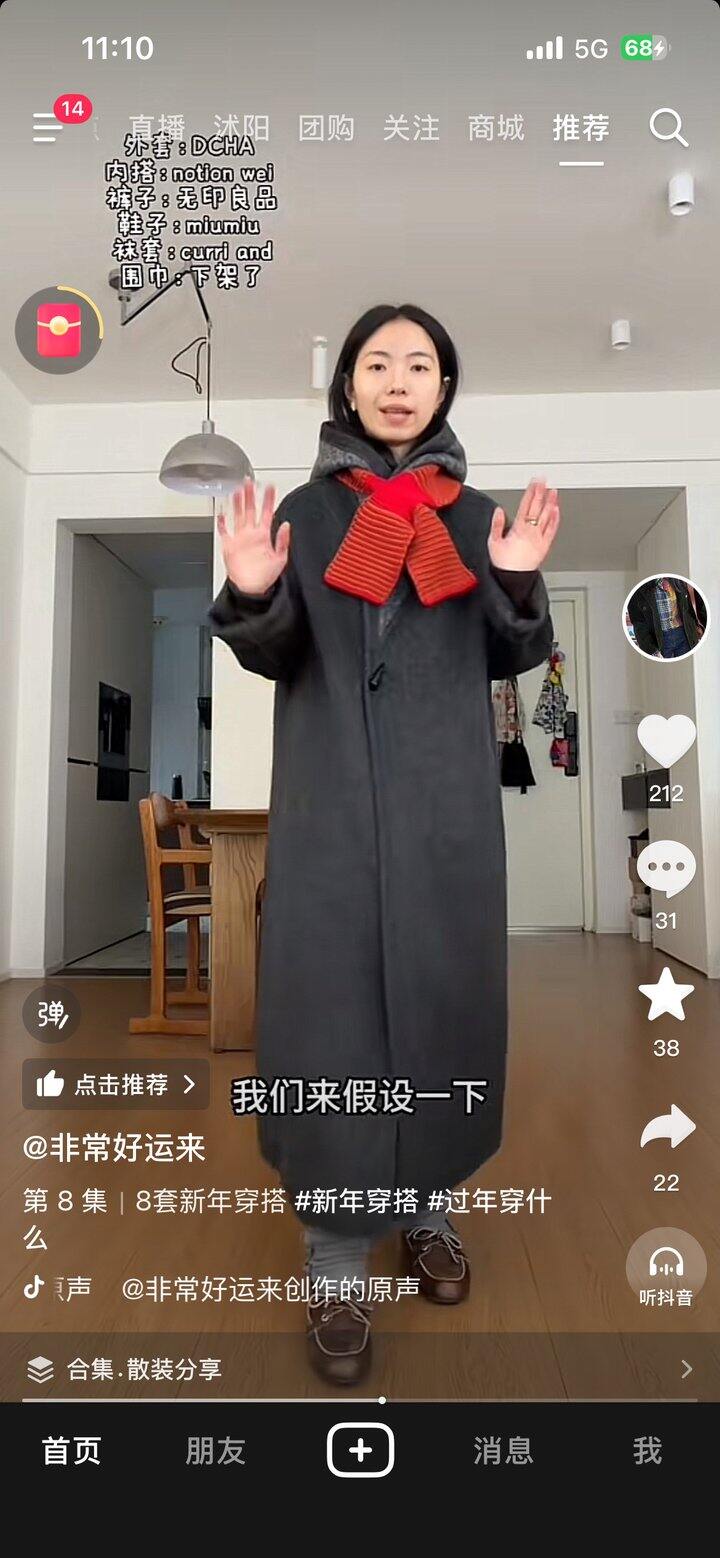Tap the 点击推荐 recommend button

116,1084
